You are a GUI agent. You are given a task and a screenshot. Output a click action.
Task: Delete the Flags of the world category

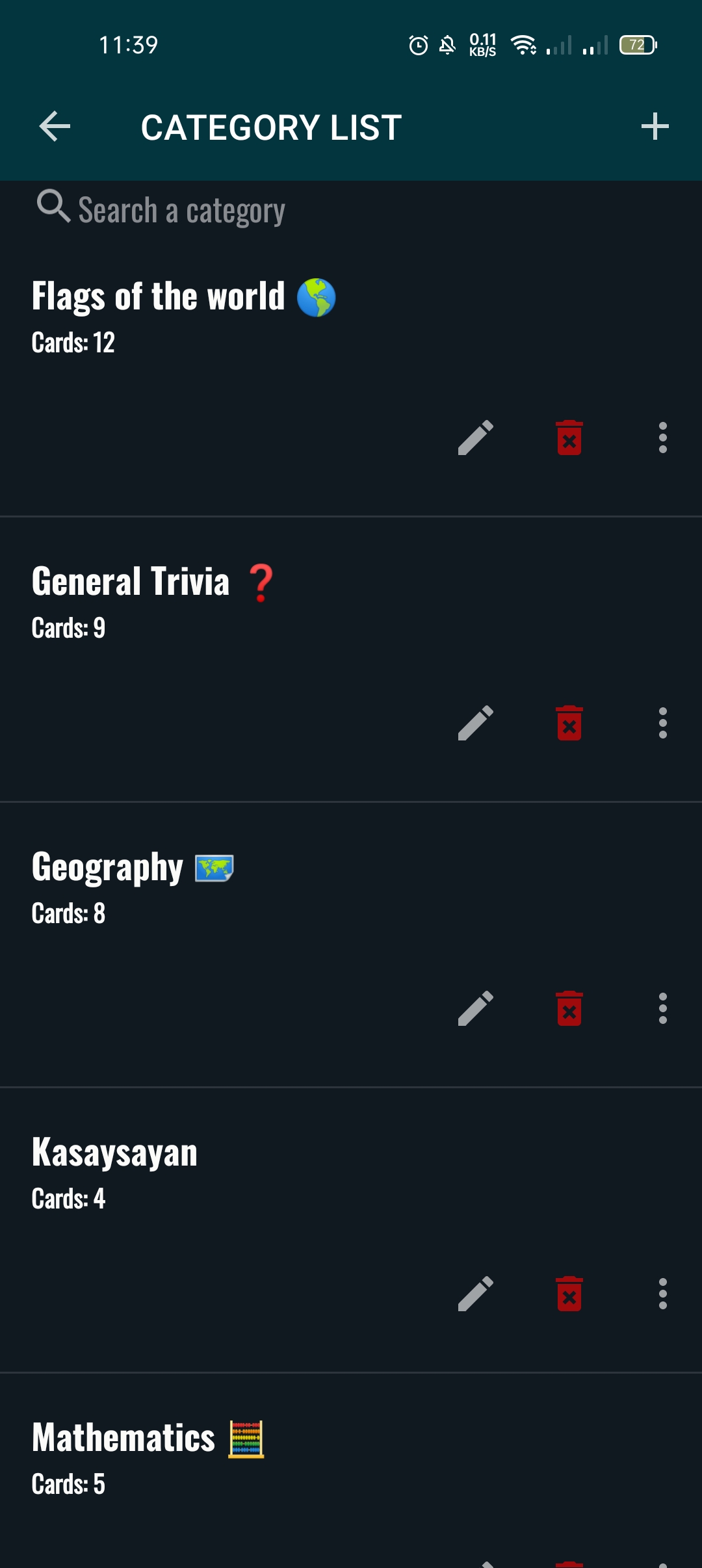569,438
